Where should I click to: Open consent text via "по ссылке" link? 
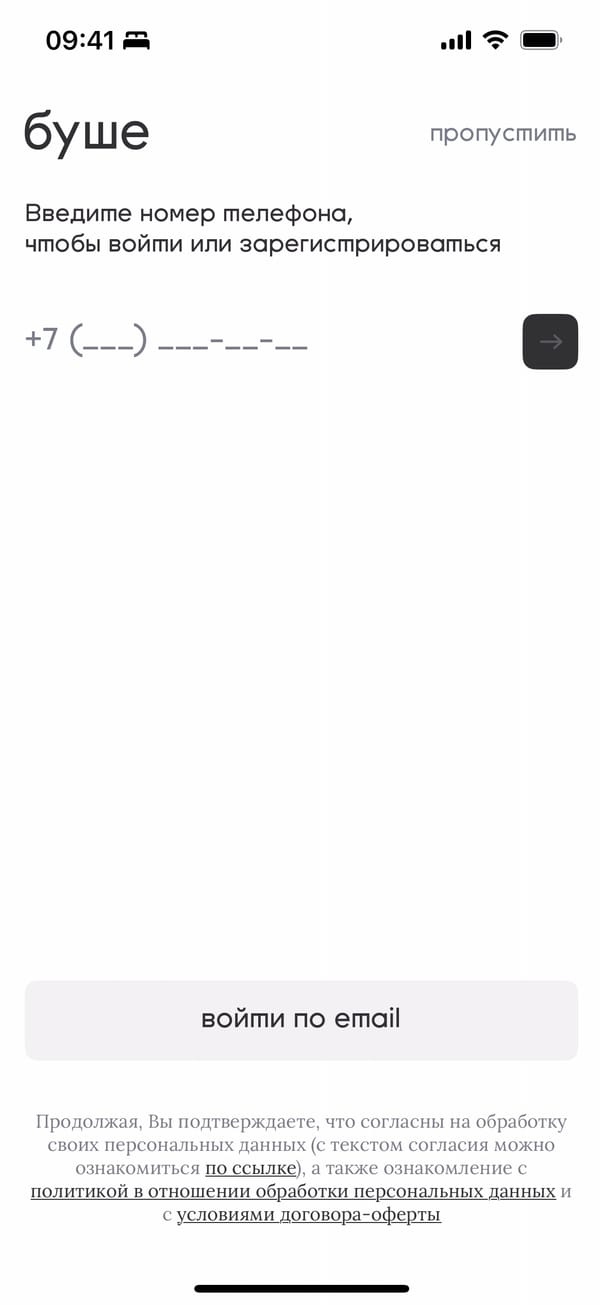(250, 1168)
